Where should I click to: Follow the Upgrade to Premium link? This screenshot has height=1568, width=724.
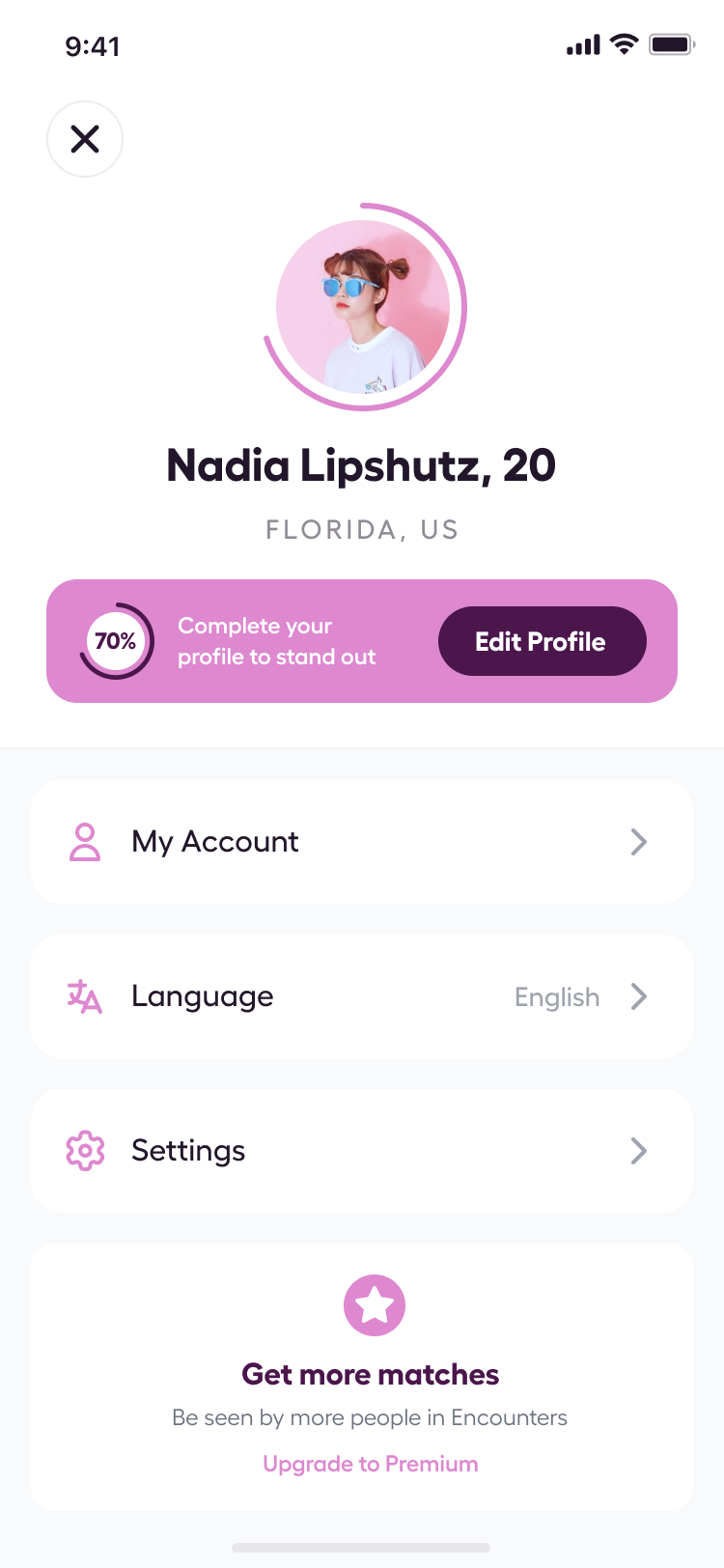(x=371, y=1464)
